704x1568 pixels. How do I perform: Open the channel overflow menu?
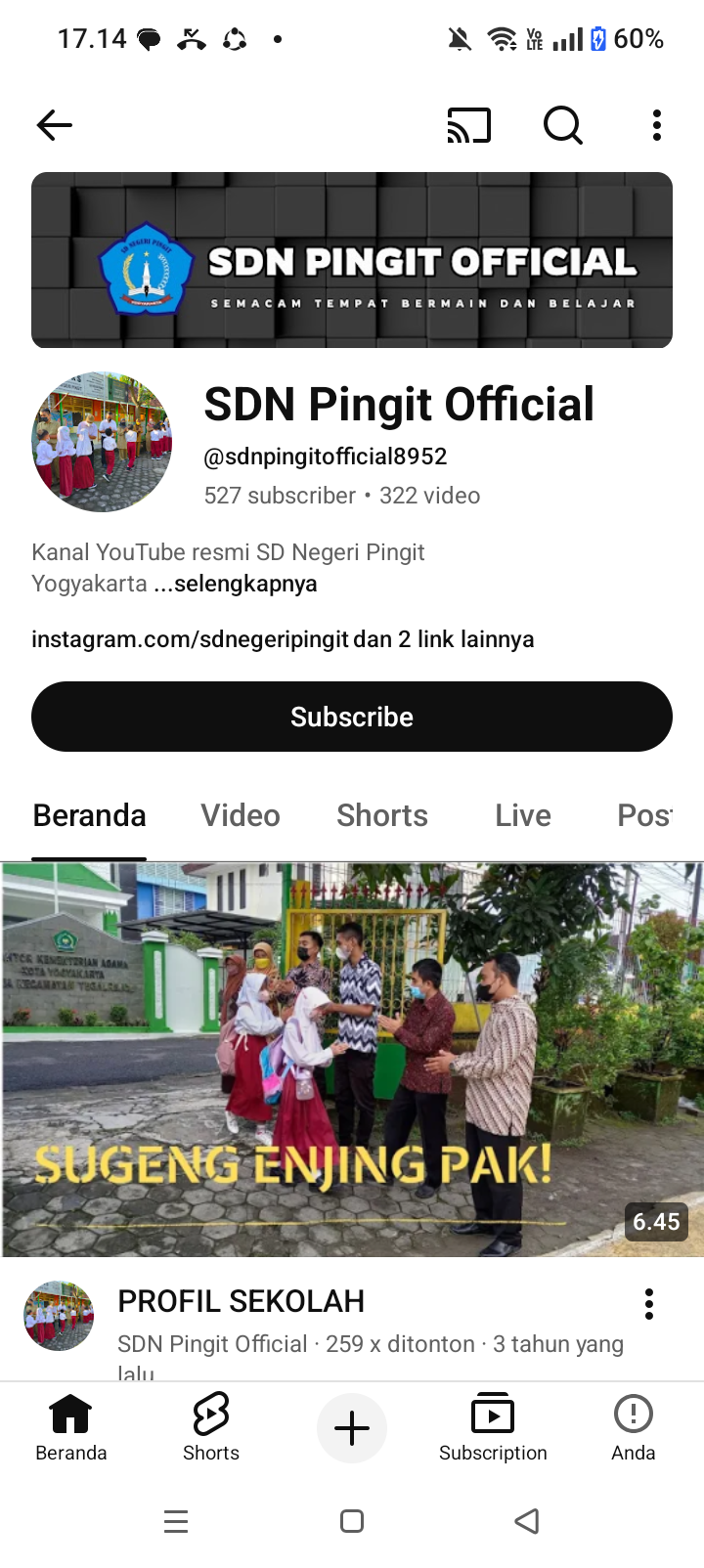point(656,125)
